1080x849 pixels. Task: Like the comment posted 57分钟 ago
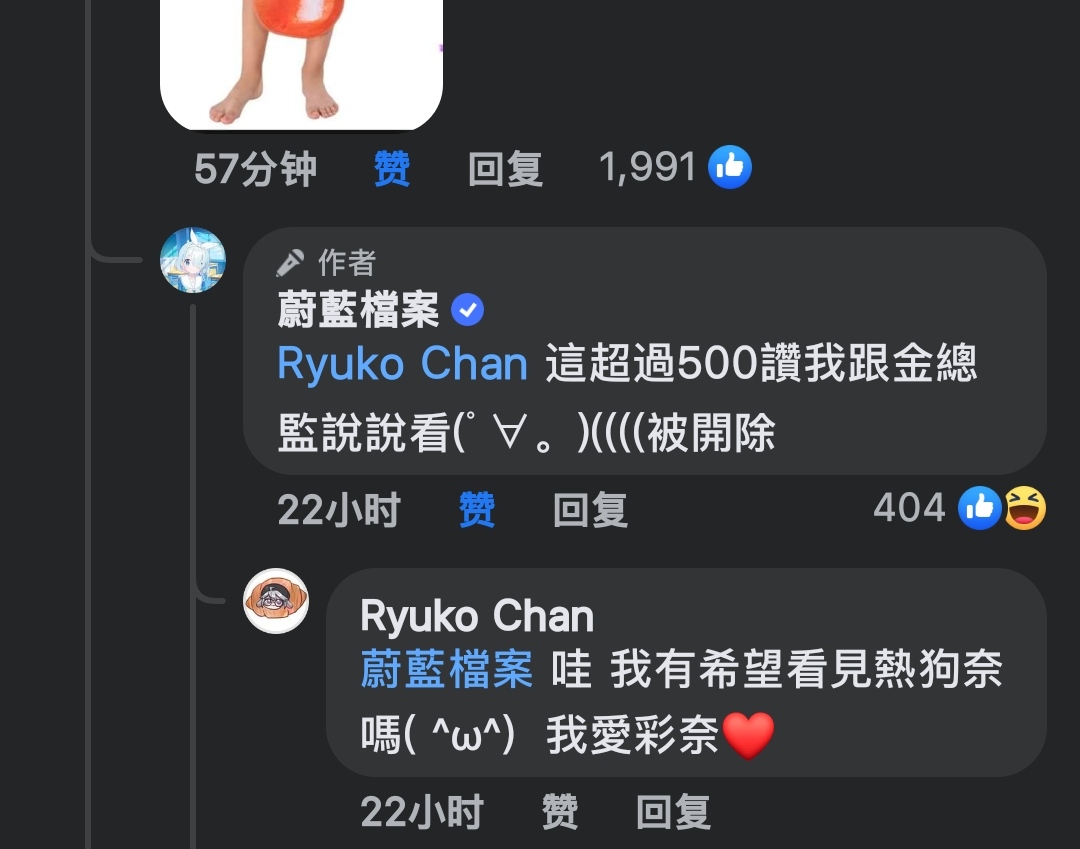pos(391,169)
